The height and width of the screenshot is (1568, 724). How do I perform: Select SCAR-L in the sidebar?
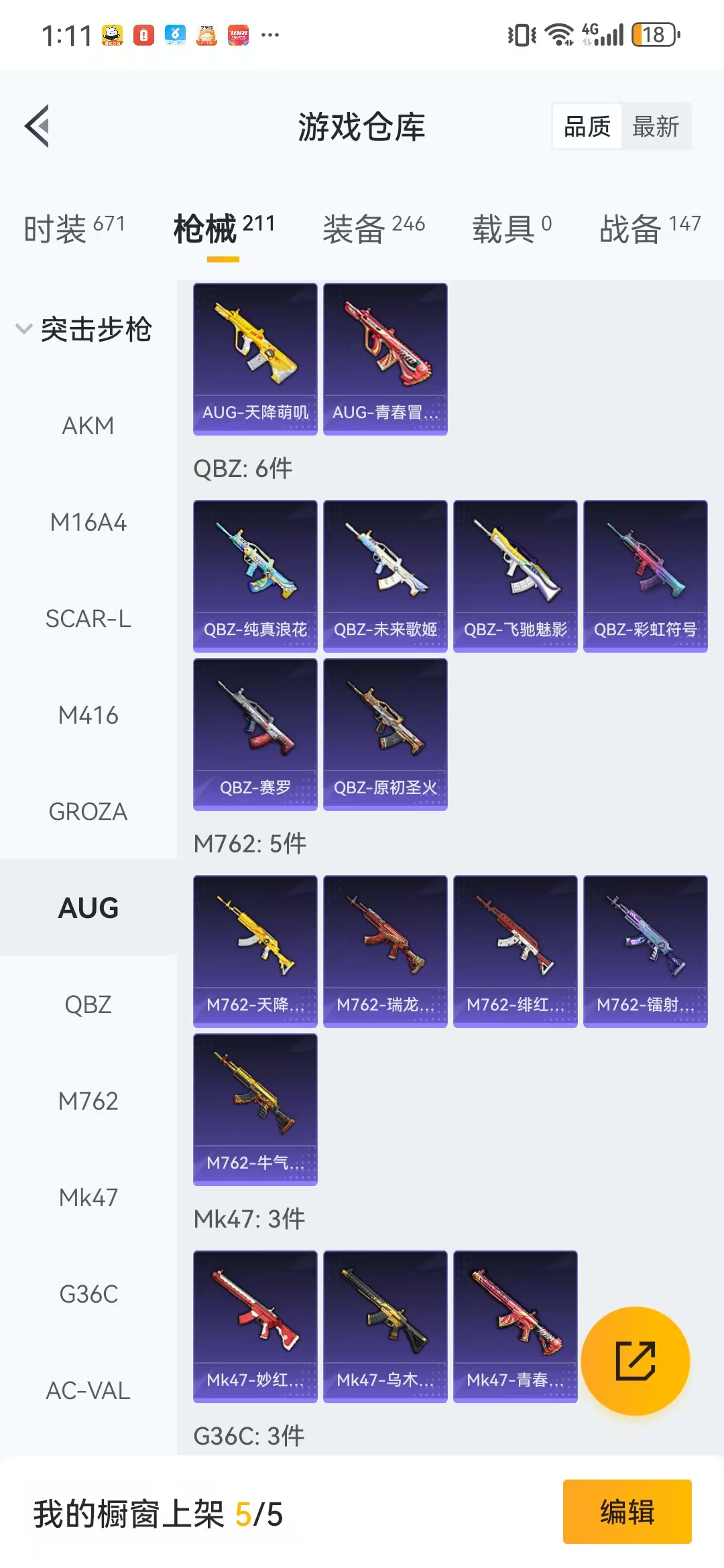(88, 618)
